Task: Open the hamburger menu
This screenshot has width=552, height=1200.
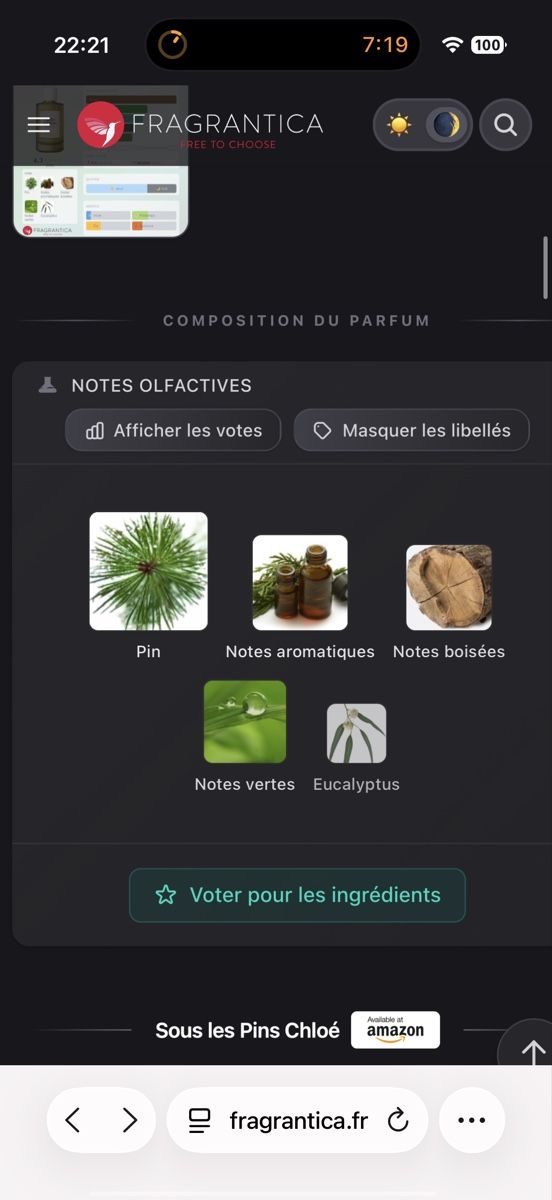Action: pyautogui.click(x=39, y=125)
